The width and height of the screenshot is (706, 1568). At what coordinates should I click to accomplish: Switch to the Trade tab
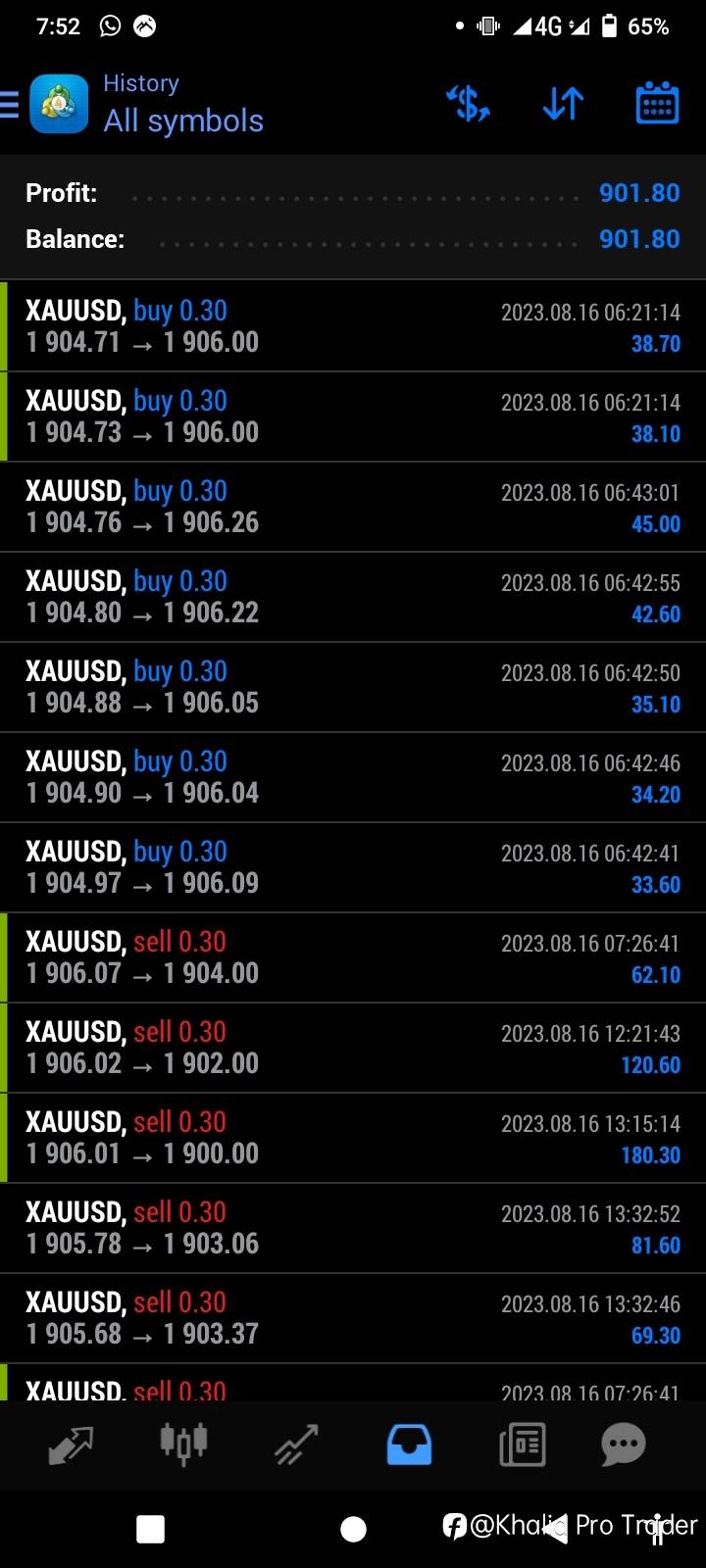coord(296,1445)
